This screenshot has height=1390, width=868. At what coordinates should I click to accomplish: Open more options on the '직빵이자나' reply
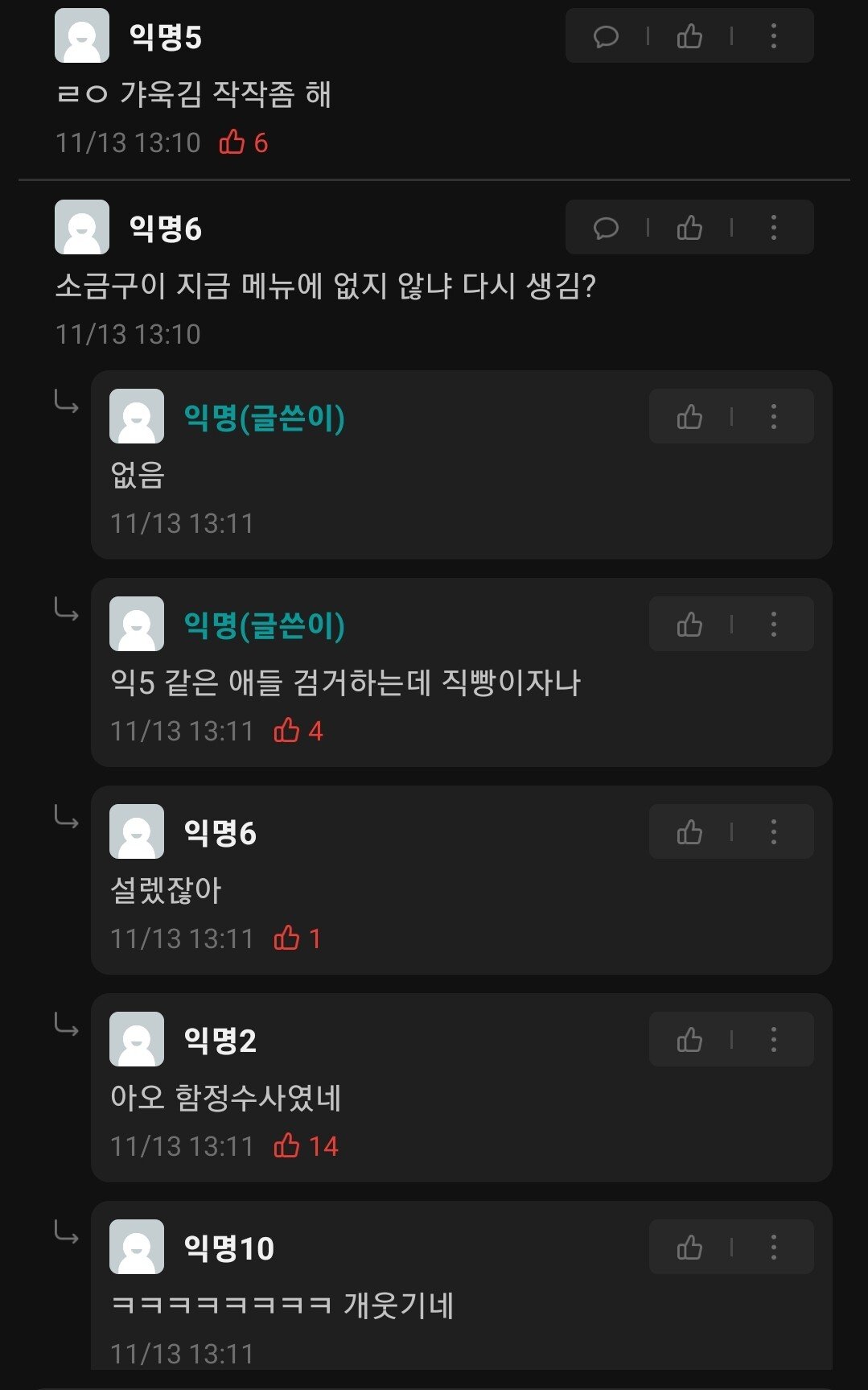[x=773, y=625]
